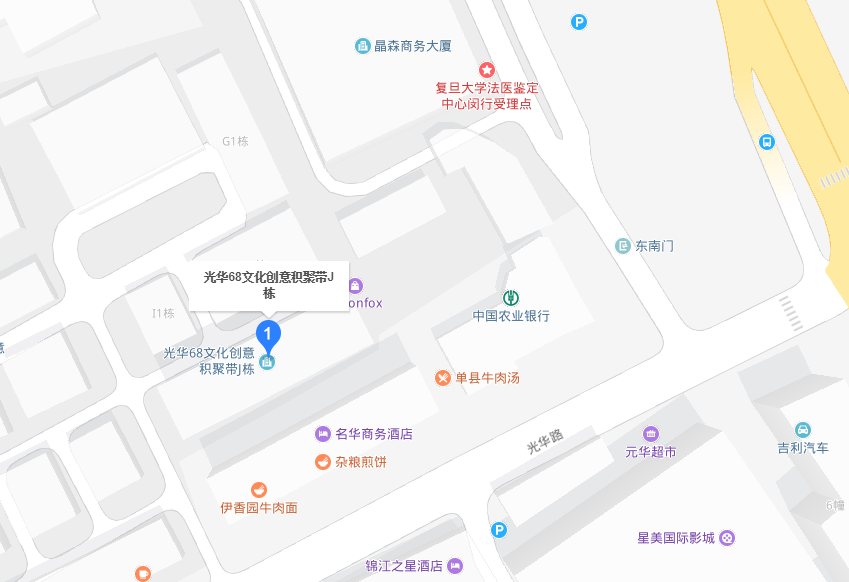Open the 名华商务酒店 hotel marker
Image resolution: width=849 pixels, height=582 pixels.
323,434
